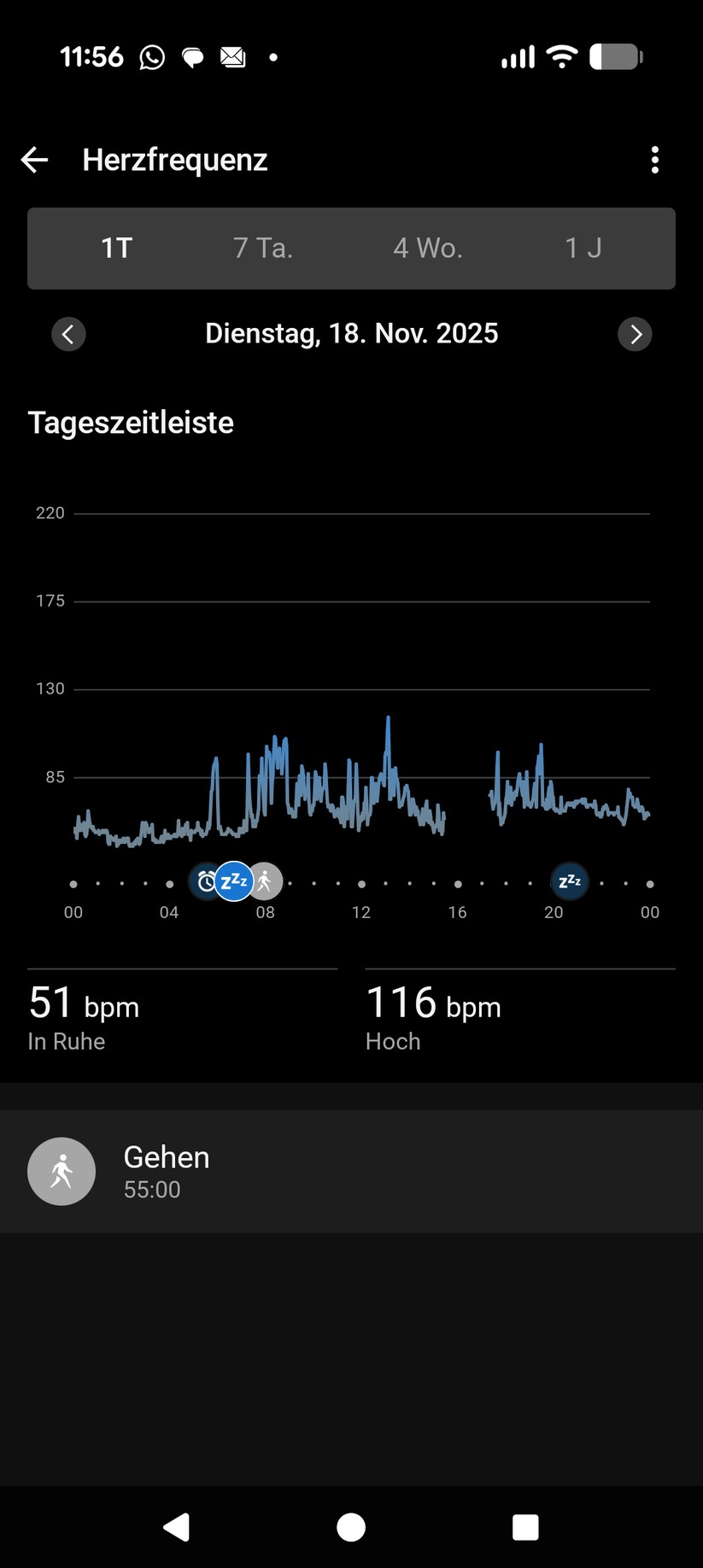Navigate back using the arrow next to Herzfrequenz

click(x=34, y=159)
